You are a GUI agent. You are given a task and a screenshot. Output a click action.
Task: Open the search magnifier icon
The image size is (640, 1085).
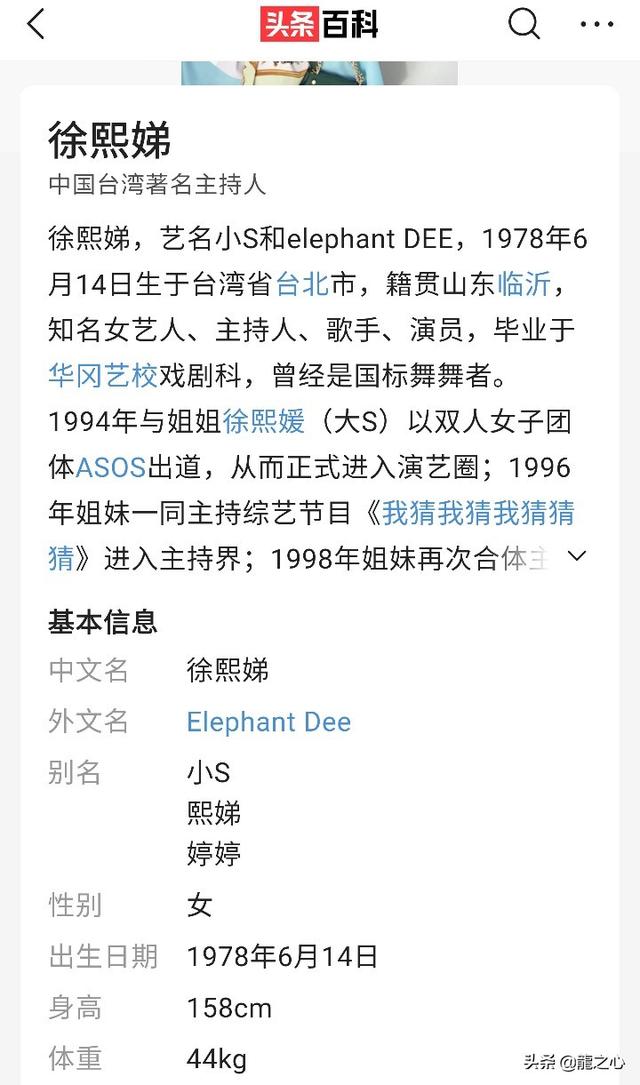tap(524, 24)
